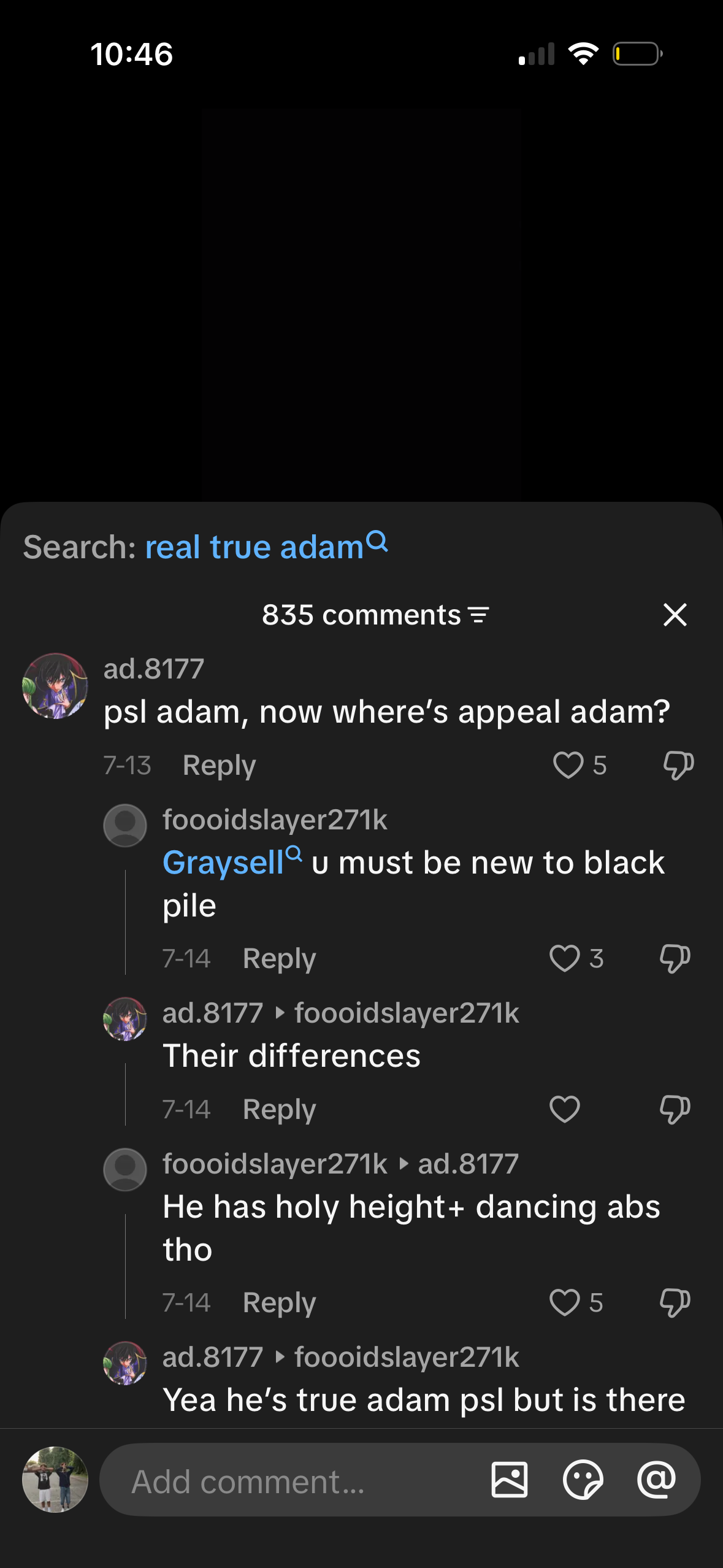Mention a user with the @ icon
This screenshot has width=723, height=1568.
656,1480
